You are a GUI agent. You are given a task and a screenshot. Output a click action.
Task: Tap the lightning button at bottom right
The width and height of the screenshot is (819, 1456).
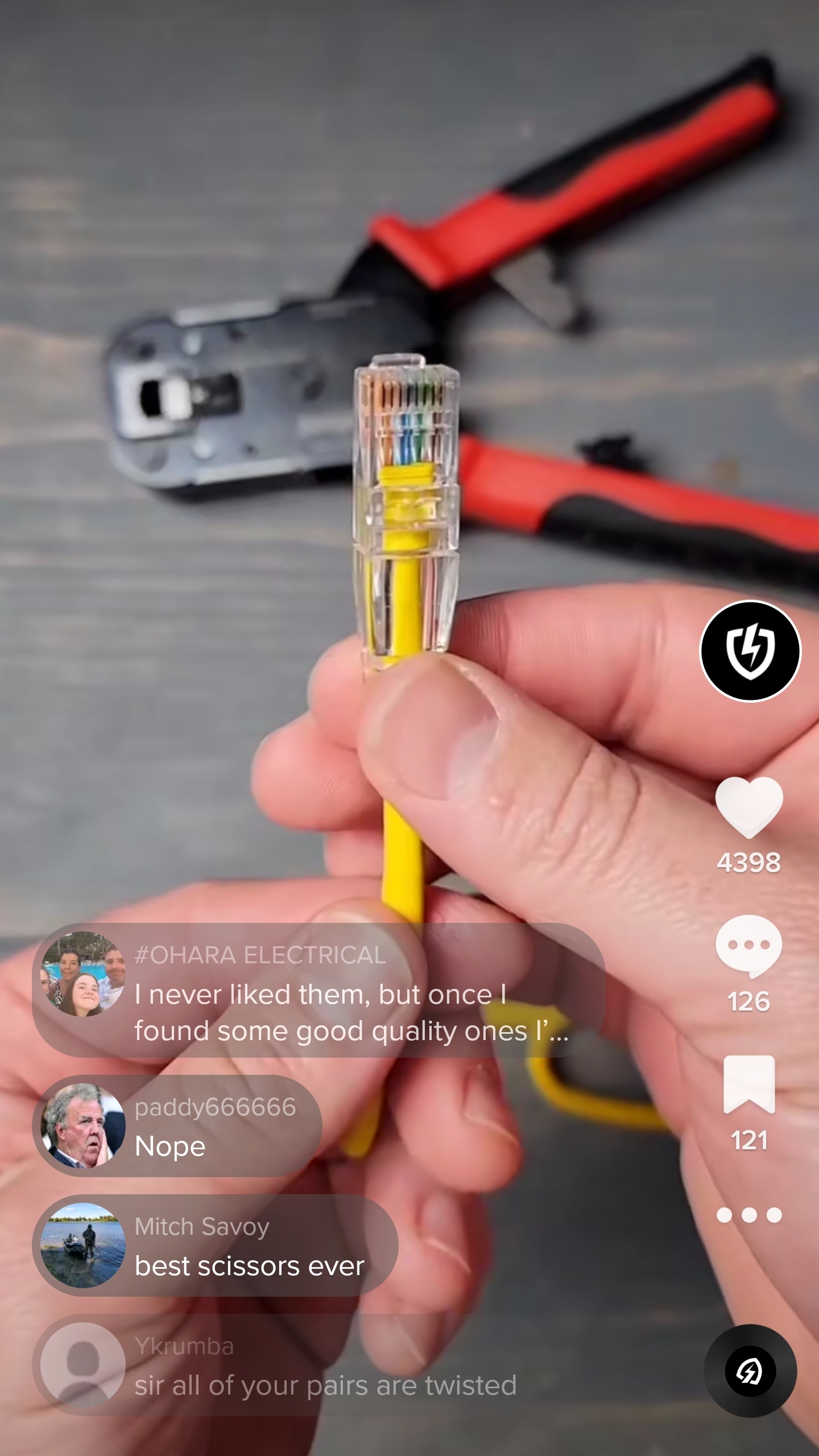click(x=750, y=1371)
